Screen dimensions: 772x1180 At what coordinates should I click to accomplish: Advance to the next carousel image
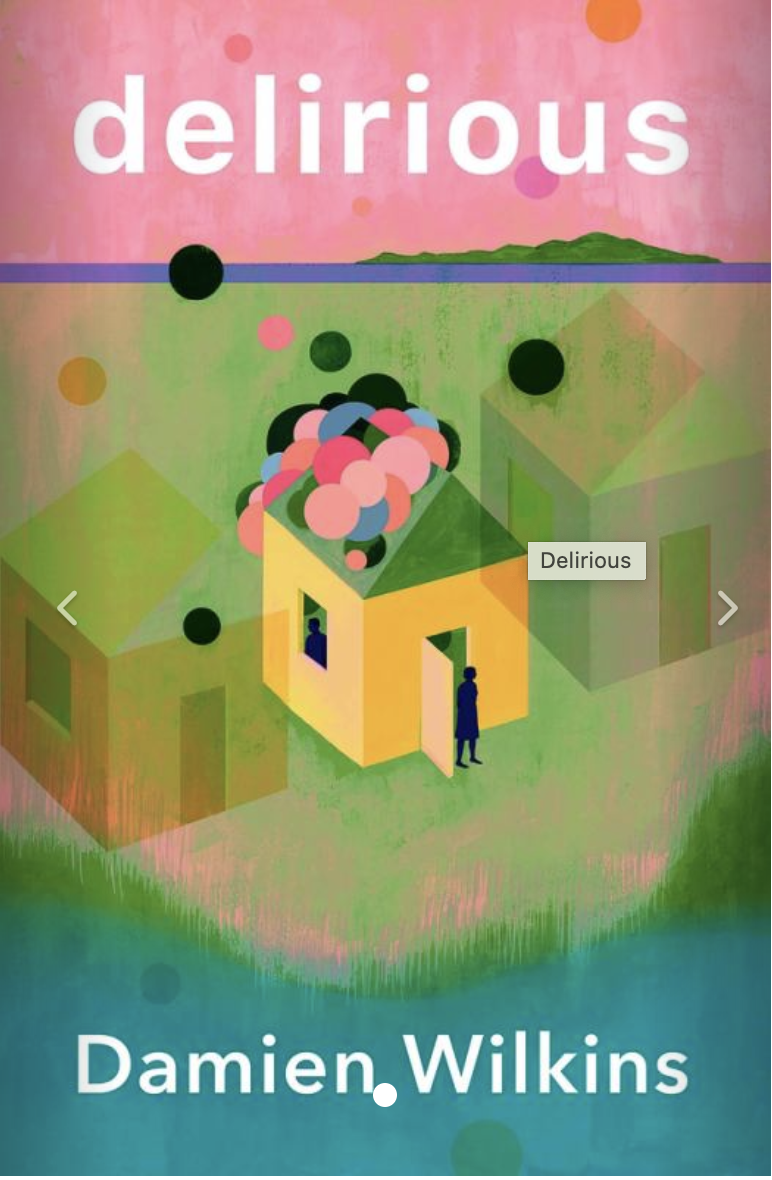[x=727, y=607]
